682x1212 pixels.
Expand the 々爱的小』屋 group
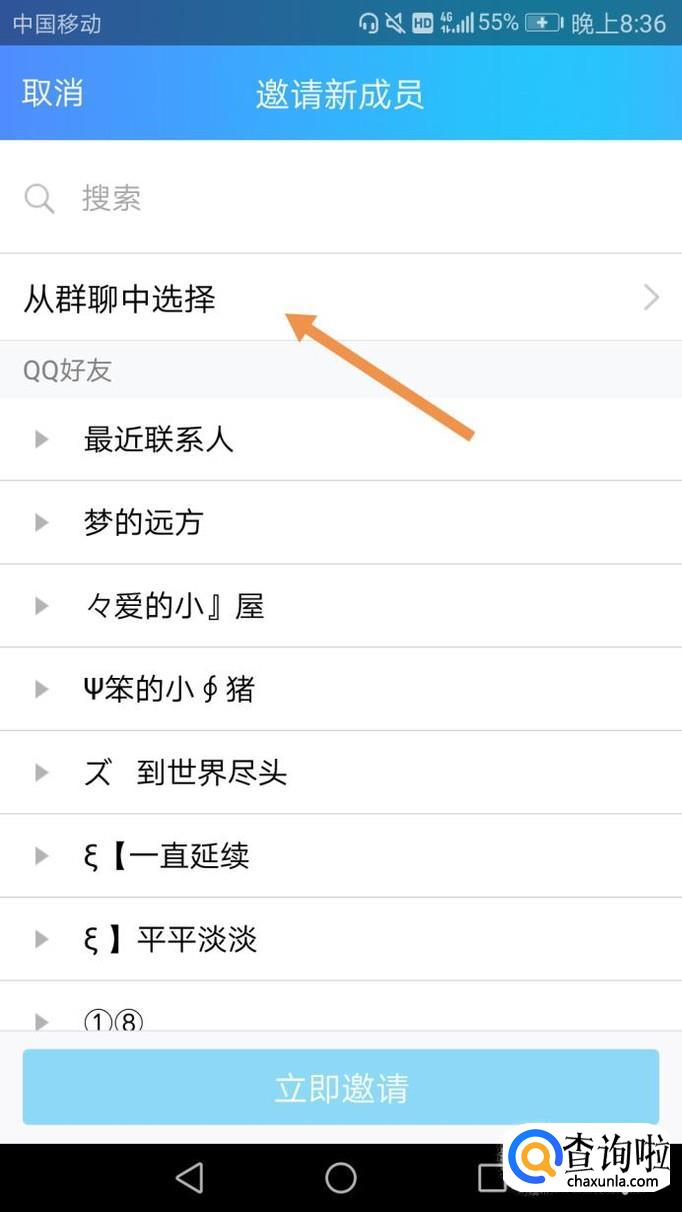341,605
